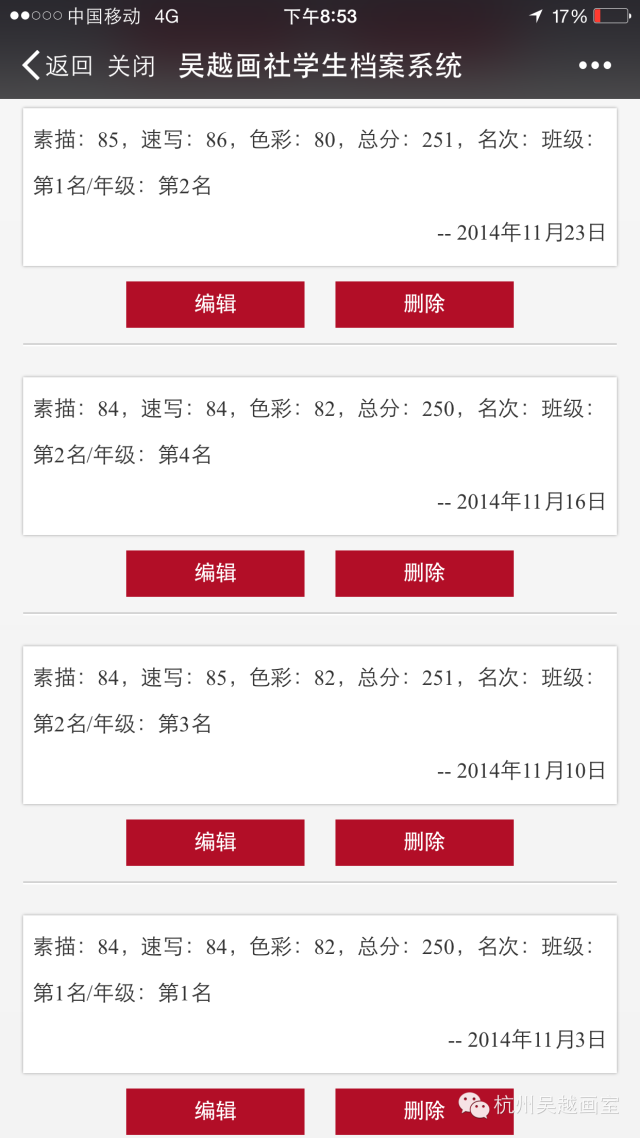Delete the 2014年11月23日 score record
This screenshot has width=640, height=1138.
tap(424, 304)
